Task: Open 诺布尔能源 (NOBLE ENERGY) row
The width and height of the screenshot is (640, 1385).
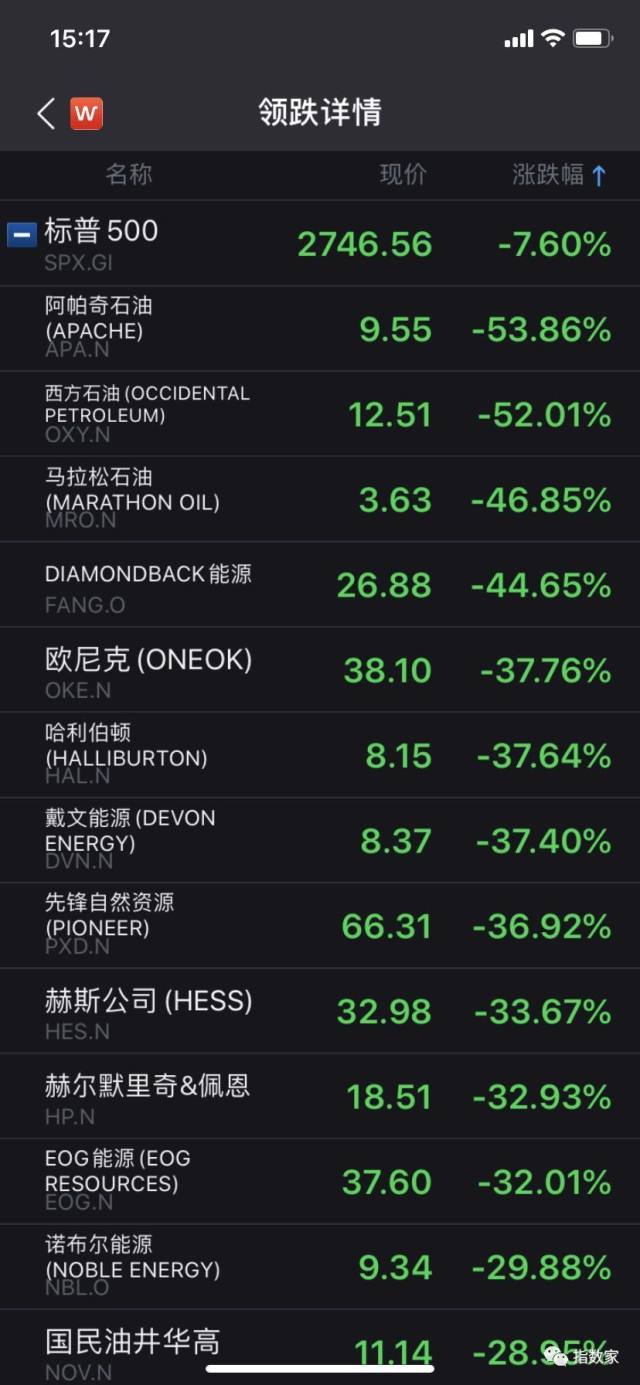Action: click(320, 1266)
